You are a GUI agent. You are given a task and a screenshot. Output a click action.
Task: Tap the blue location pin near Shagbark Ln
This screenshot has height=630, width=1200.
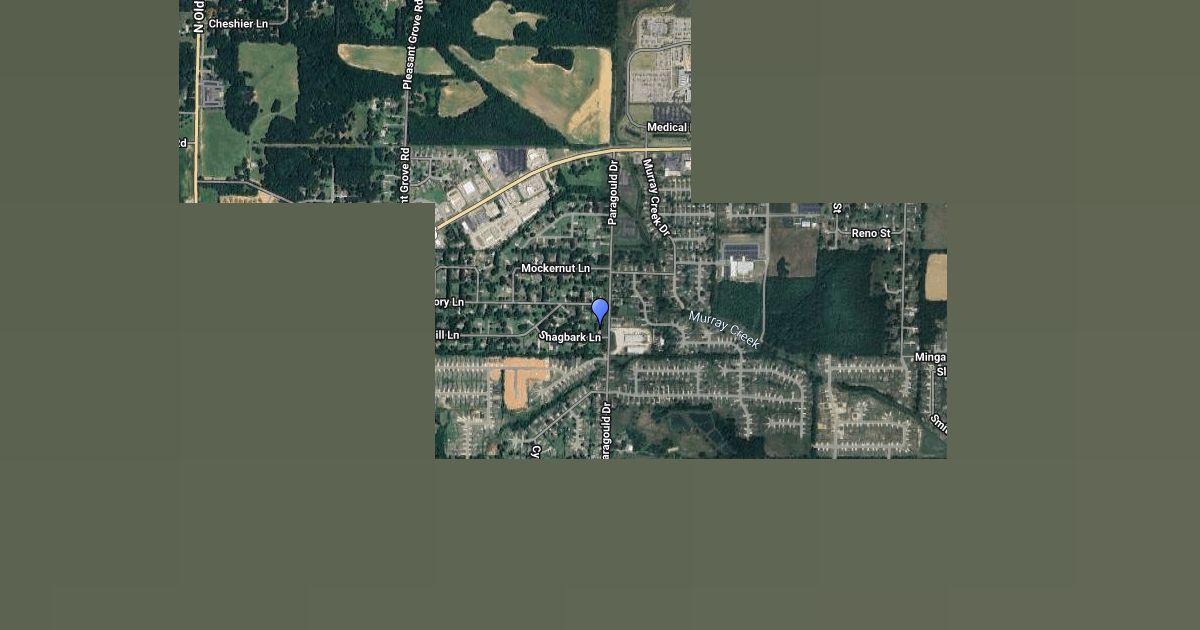pos(600,312)
